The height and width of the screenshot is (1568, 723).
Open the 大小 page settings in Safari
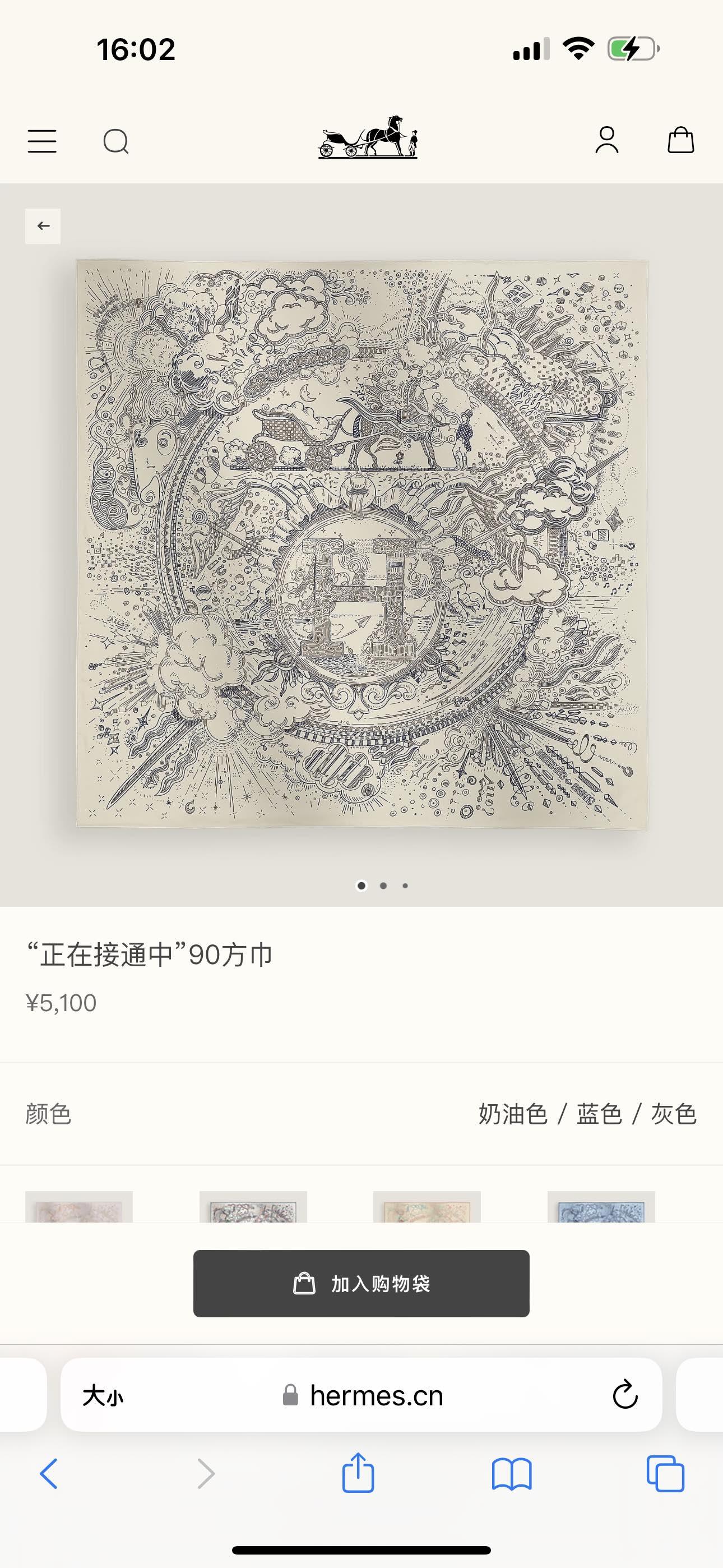click(103, 1395)
